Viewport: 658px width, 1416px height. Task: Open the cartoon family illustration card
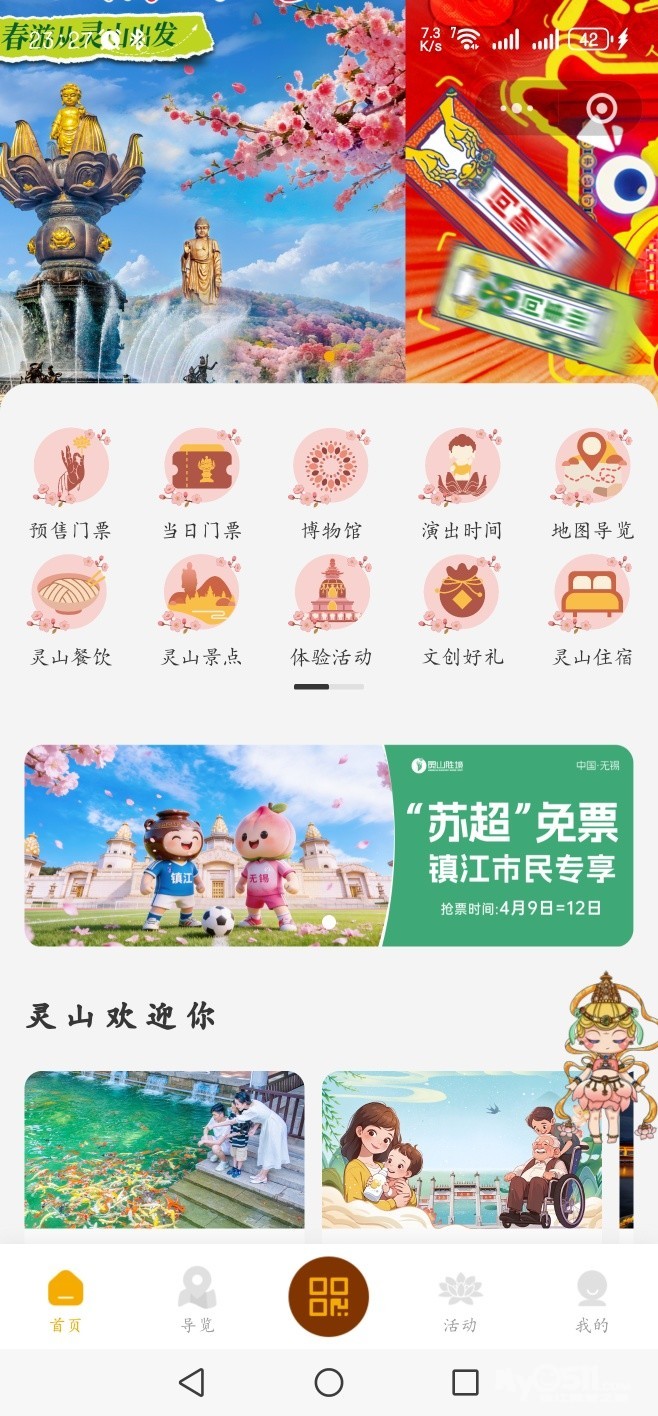pyautogui.click(x=461, y=1149)
